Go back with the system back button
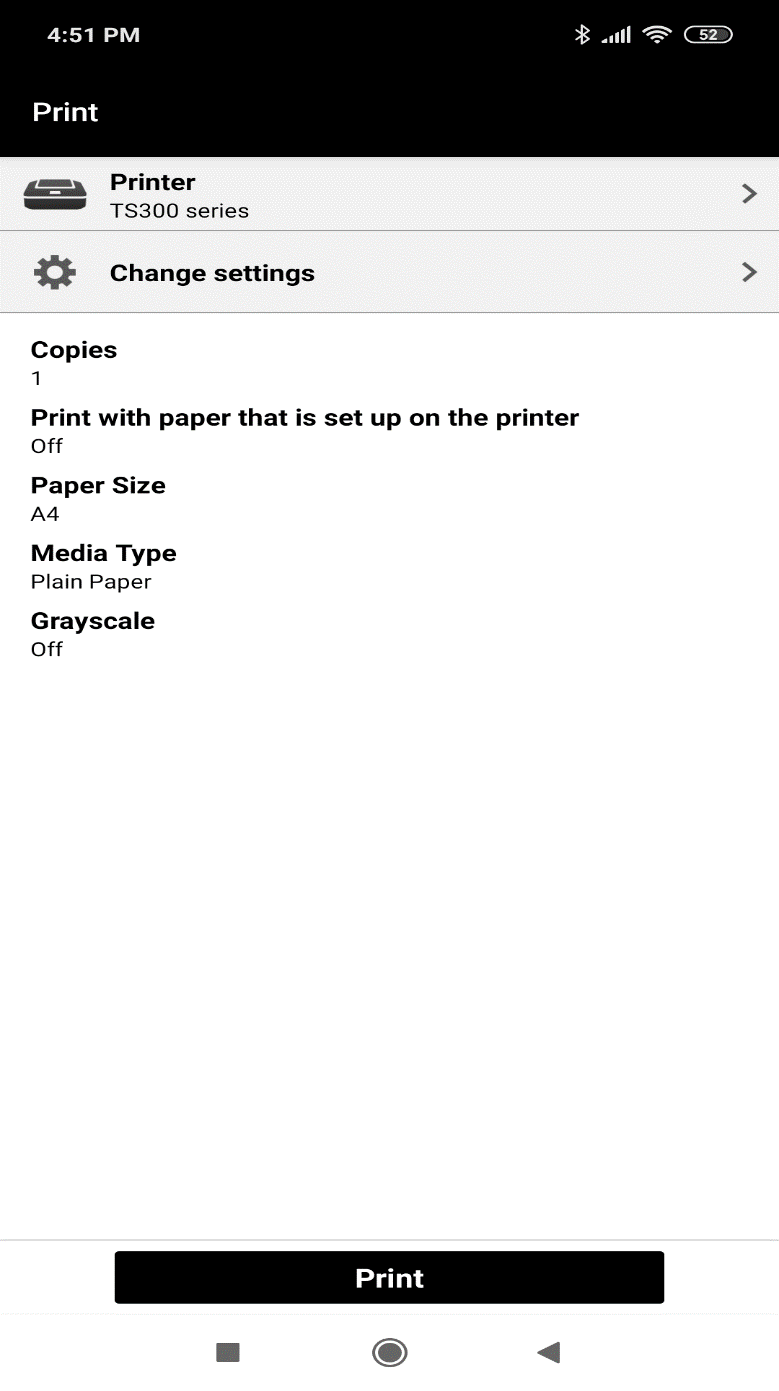Image resolution: width=779 pixels, height=1391 pixels. tap(548, 1352)
